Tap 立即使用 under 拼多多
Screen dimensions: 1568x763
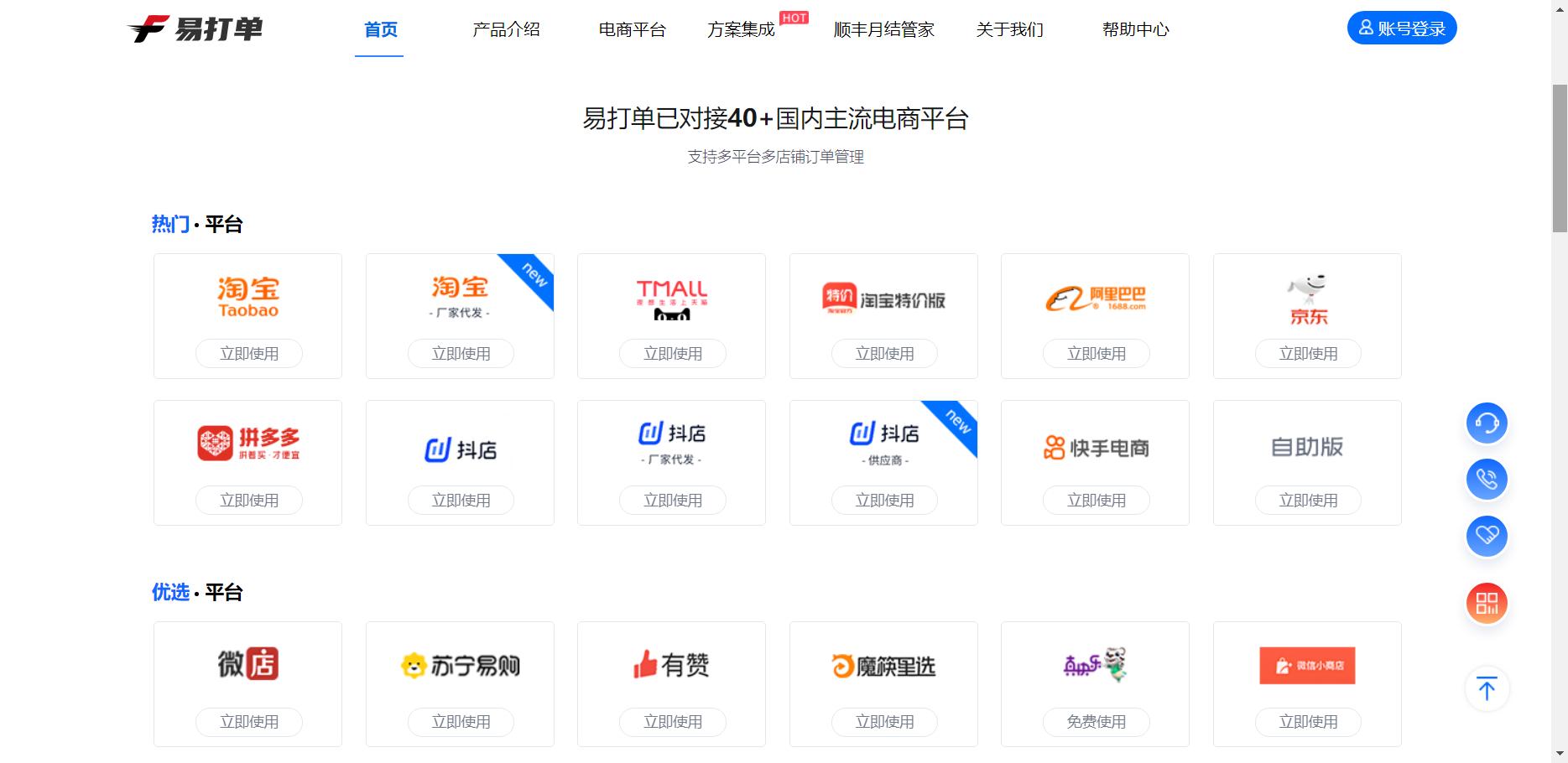coord(248,500)
